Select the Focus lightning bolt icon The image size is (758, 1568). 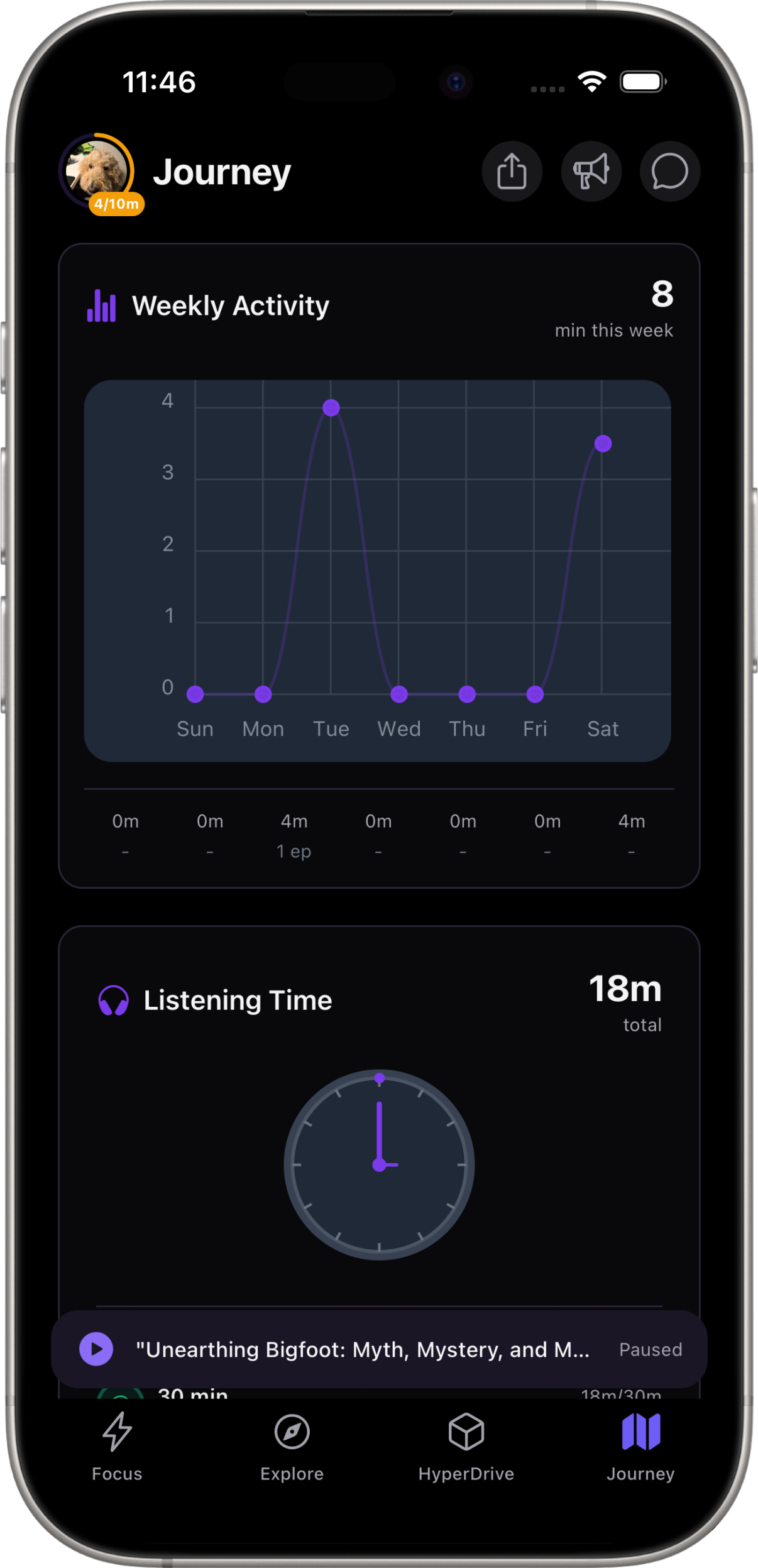click(116, 1430)
